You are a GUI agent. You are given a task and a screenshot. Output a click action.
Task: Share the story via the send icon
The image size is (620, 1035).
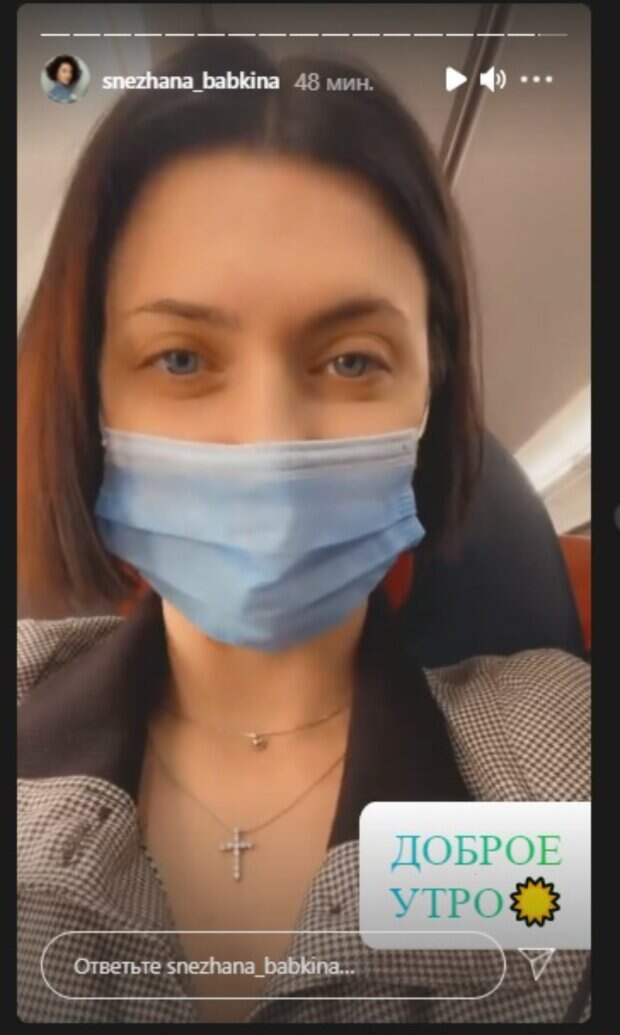540,963
